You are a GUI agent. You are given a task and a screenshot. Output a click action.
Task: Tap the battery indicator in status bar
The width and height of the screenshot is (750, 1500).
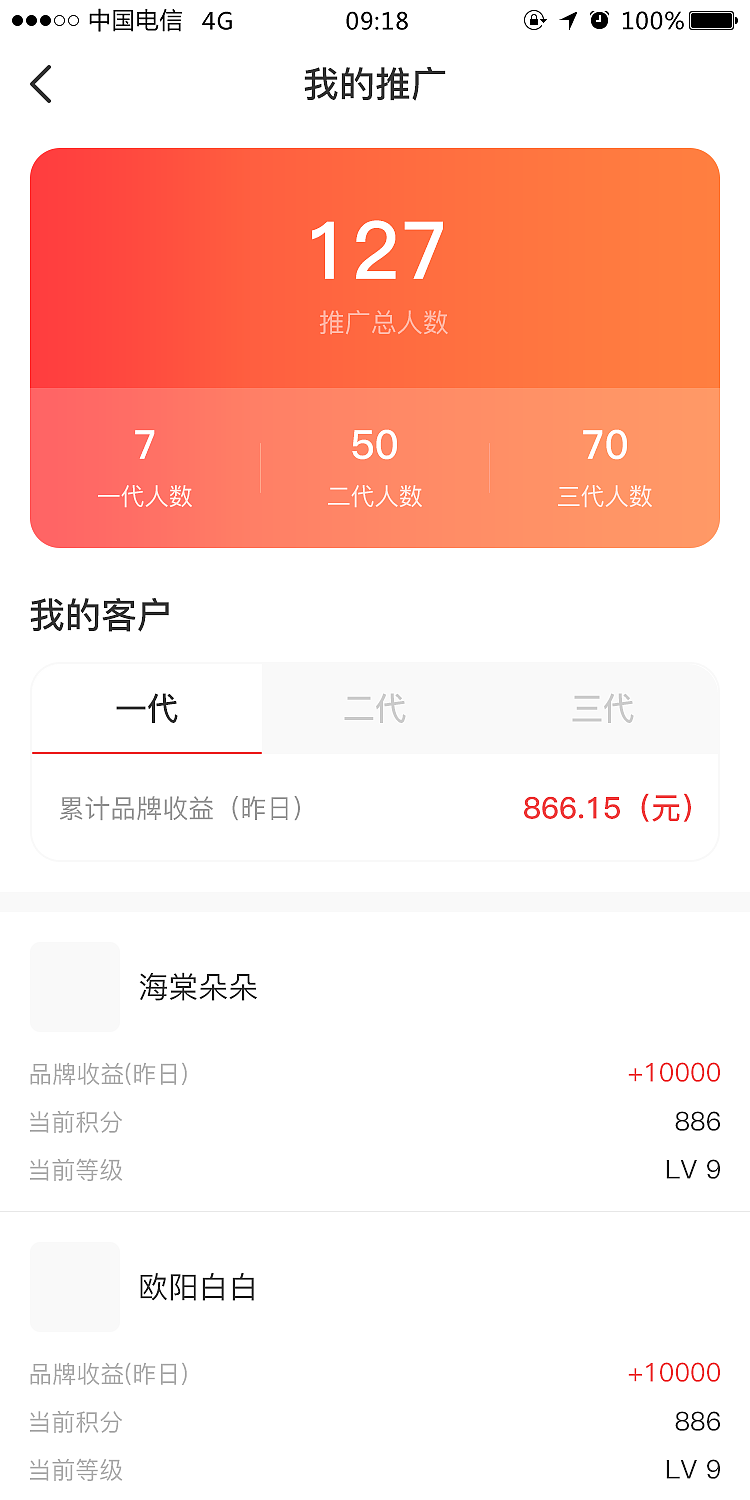pos(712,21)
